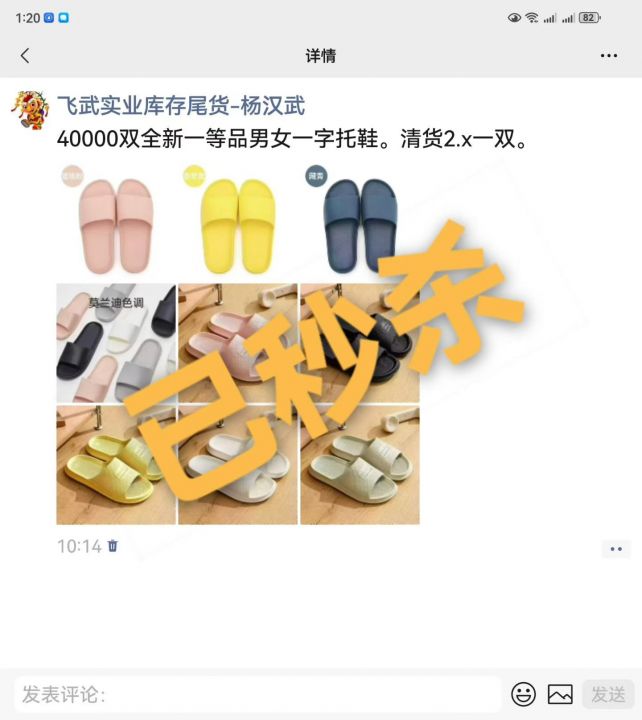Open 飞武实业库存尾货-杨汉武 profile name link
Image resolution: width=642 pixels, height=720 pixels.
coord(181,105)
